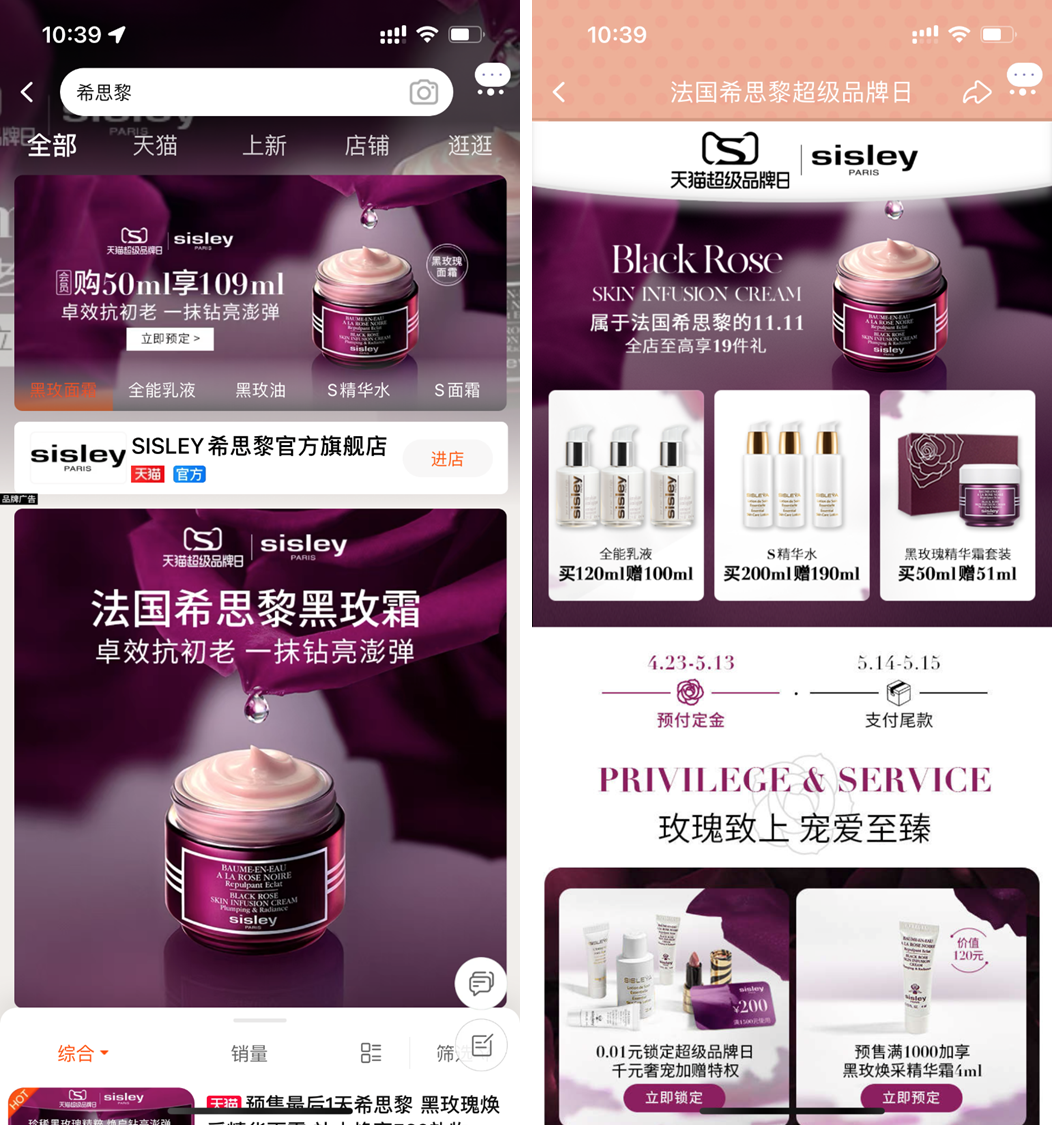This screenshot has height=1125, width=1052.
Task: Expand the 综合 sort dropdown
Action: point(83,1053)
